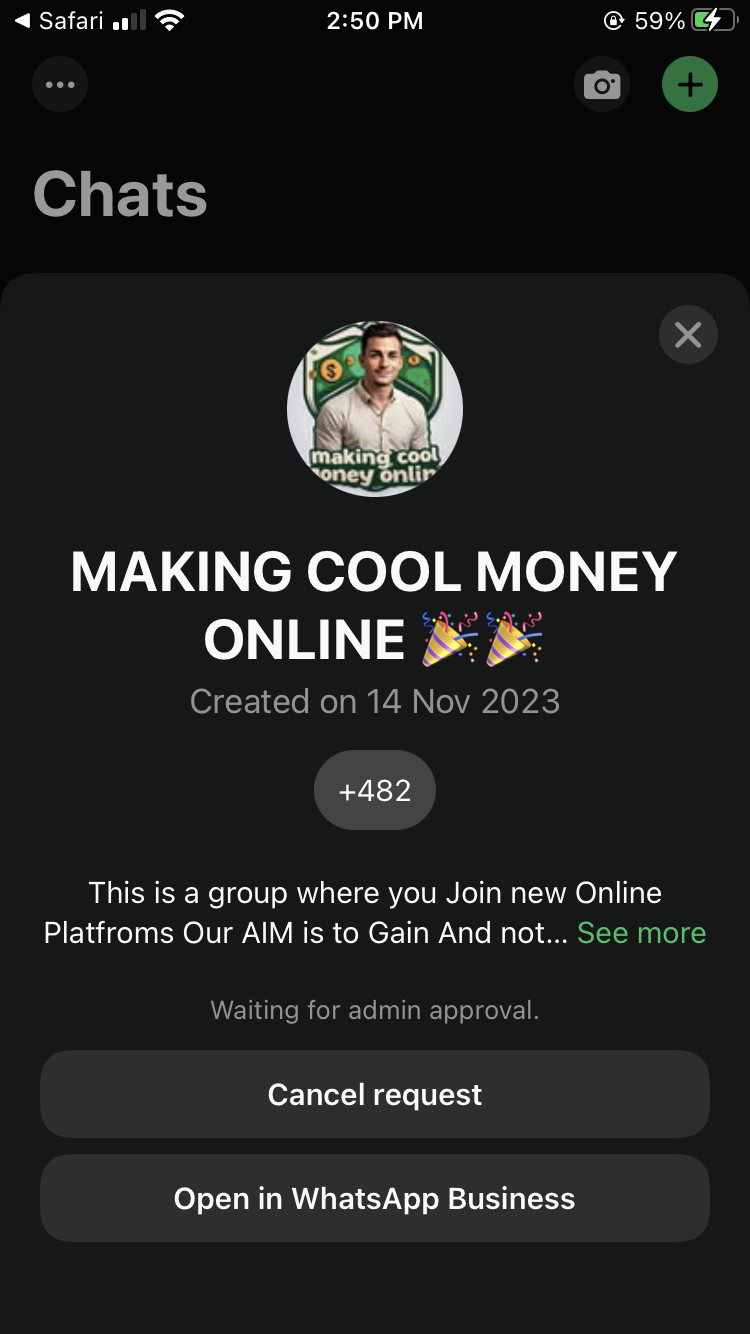This screenshot has height=1334, width=750.
Task: Cancel the join request
Action: coord(375,1094)
